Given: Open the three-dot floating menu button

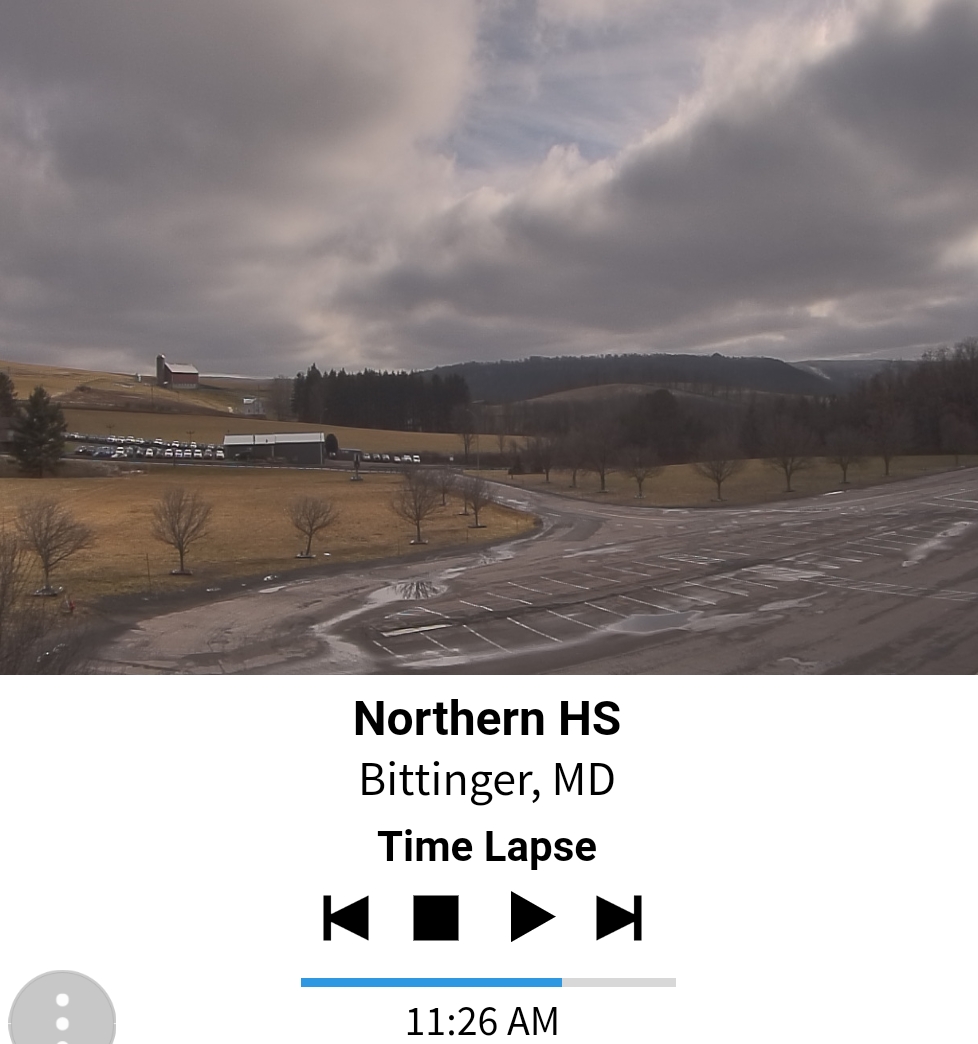Looking at the screenshot, I should (62, 1012).
